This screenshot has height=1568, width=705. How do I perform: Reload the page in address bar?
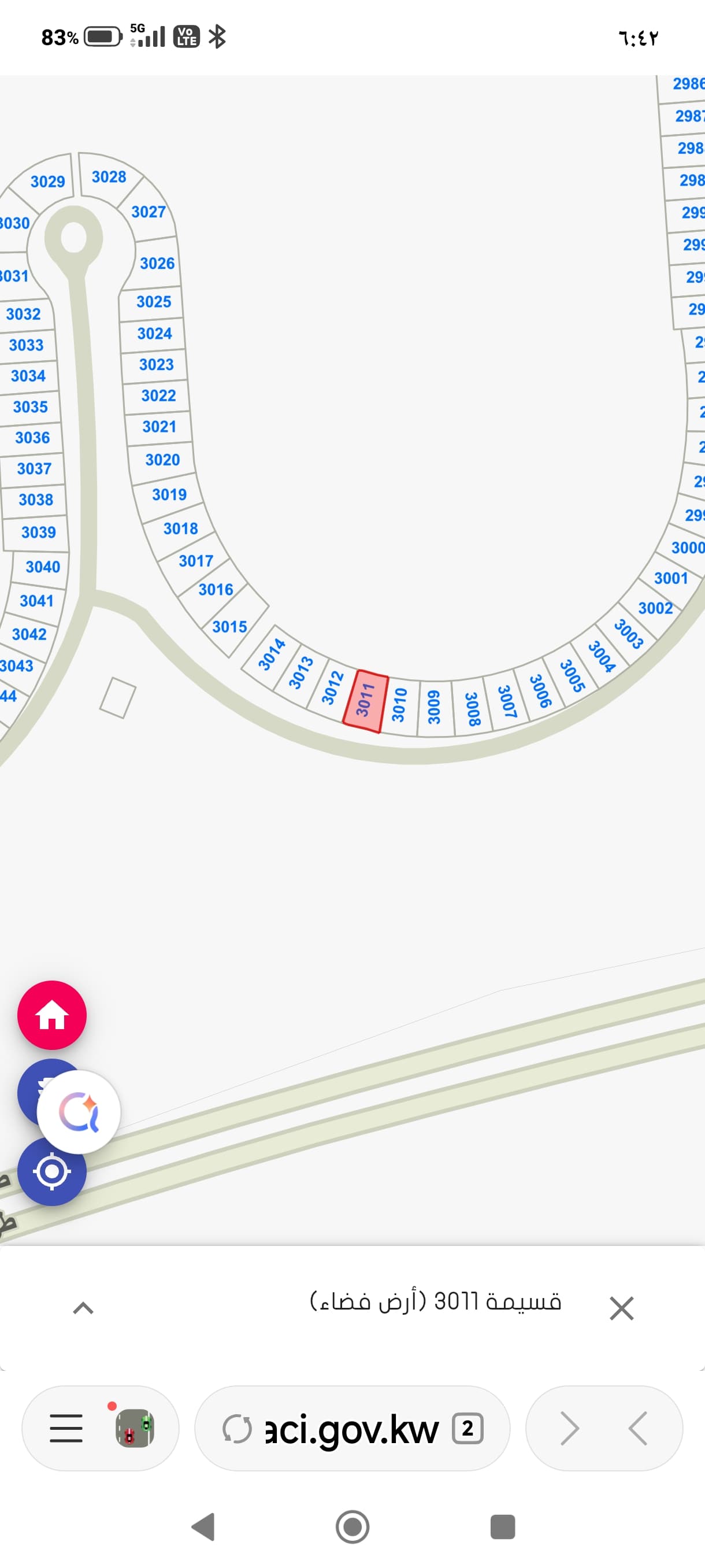[236, 1429]
